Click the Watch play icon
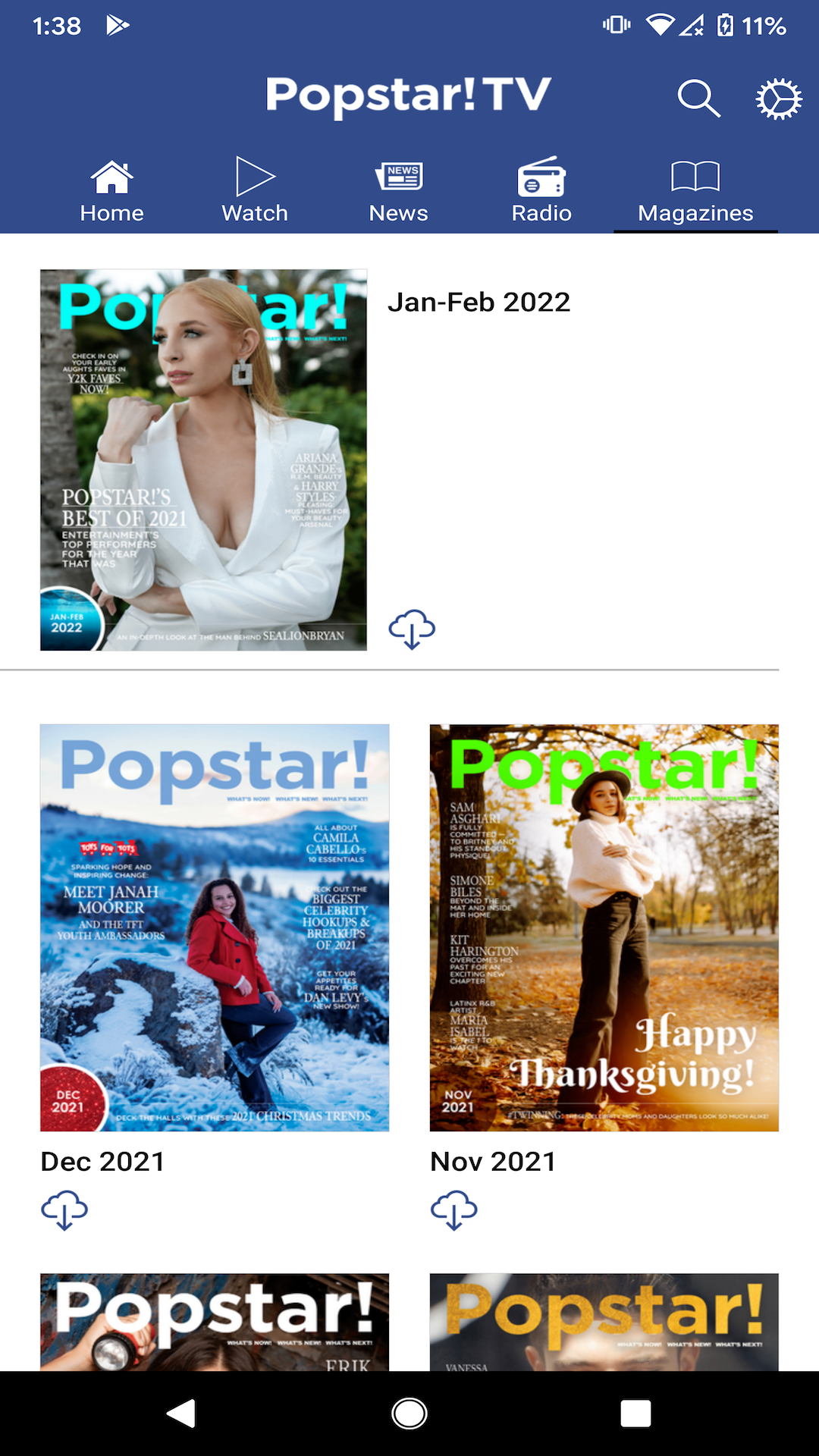This screenshot has height=1456, width=819. point(254,176)
